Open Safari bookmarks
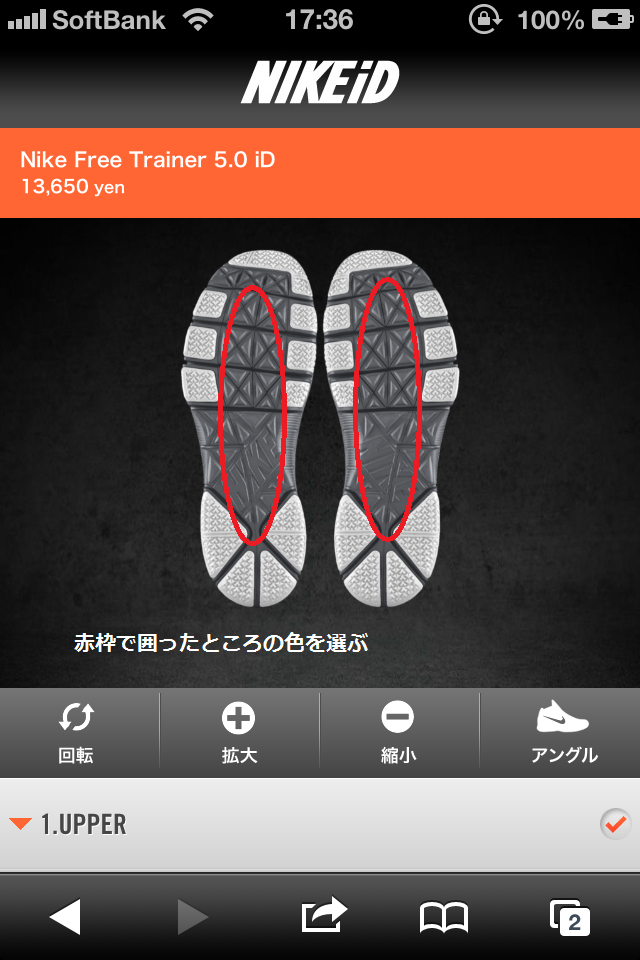640x960 pixels. [x=444, y=916]
